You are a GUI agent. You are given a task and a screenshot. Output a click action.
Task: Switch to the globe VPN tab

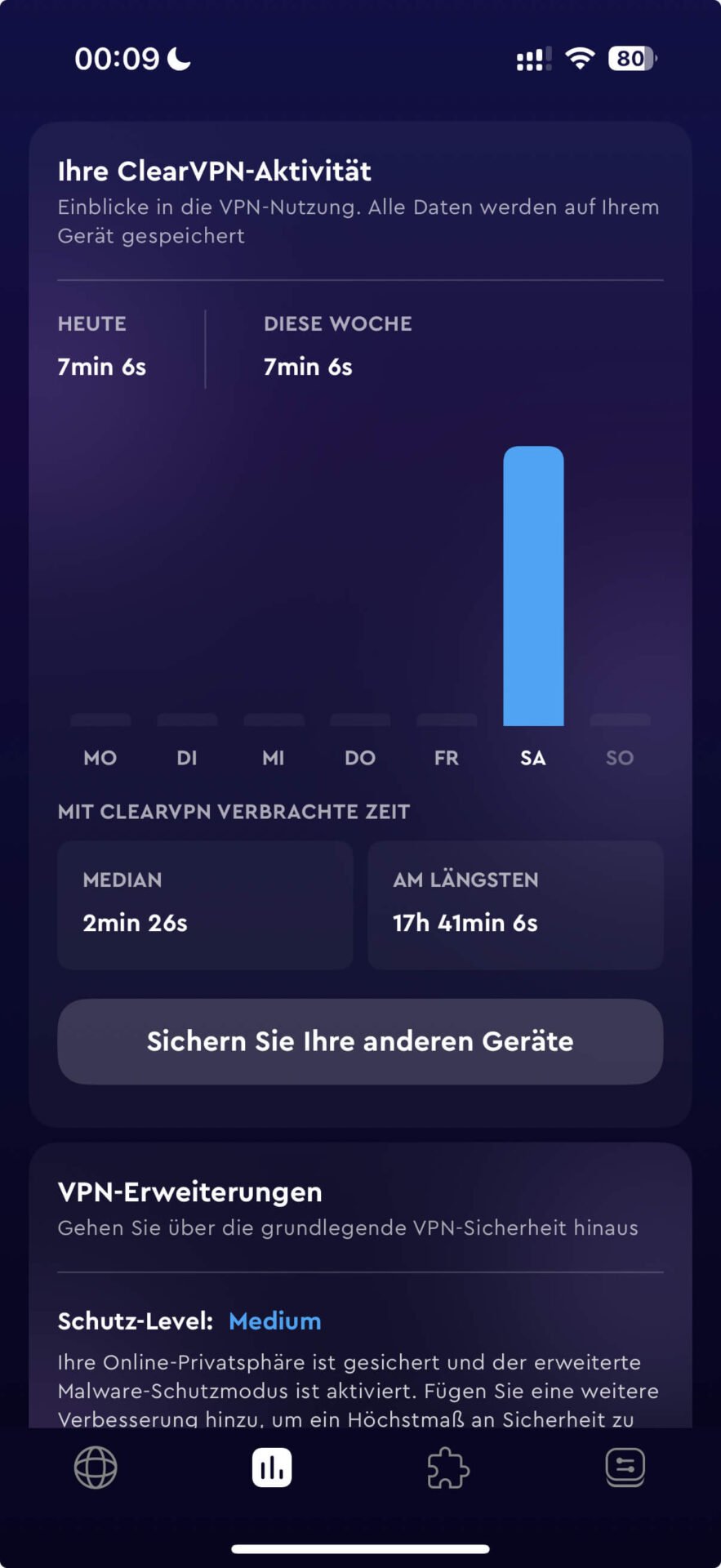(96, 1468)
